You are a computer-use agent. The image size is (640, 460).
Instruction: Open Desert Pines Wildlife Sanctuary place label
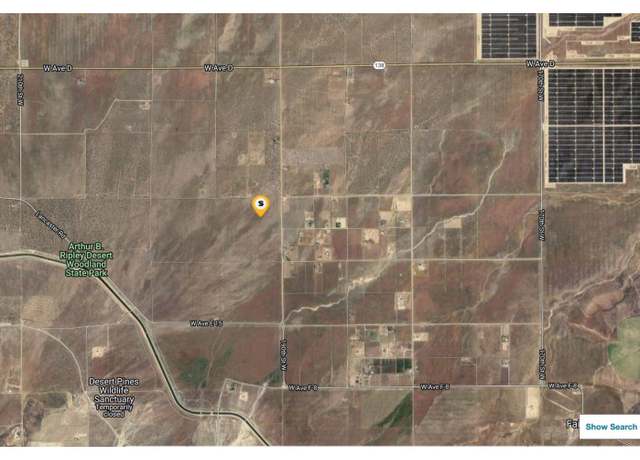113,394
